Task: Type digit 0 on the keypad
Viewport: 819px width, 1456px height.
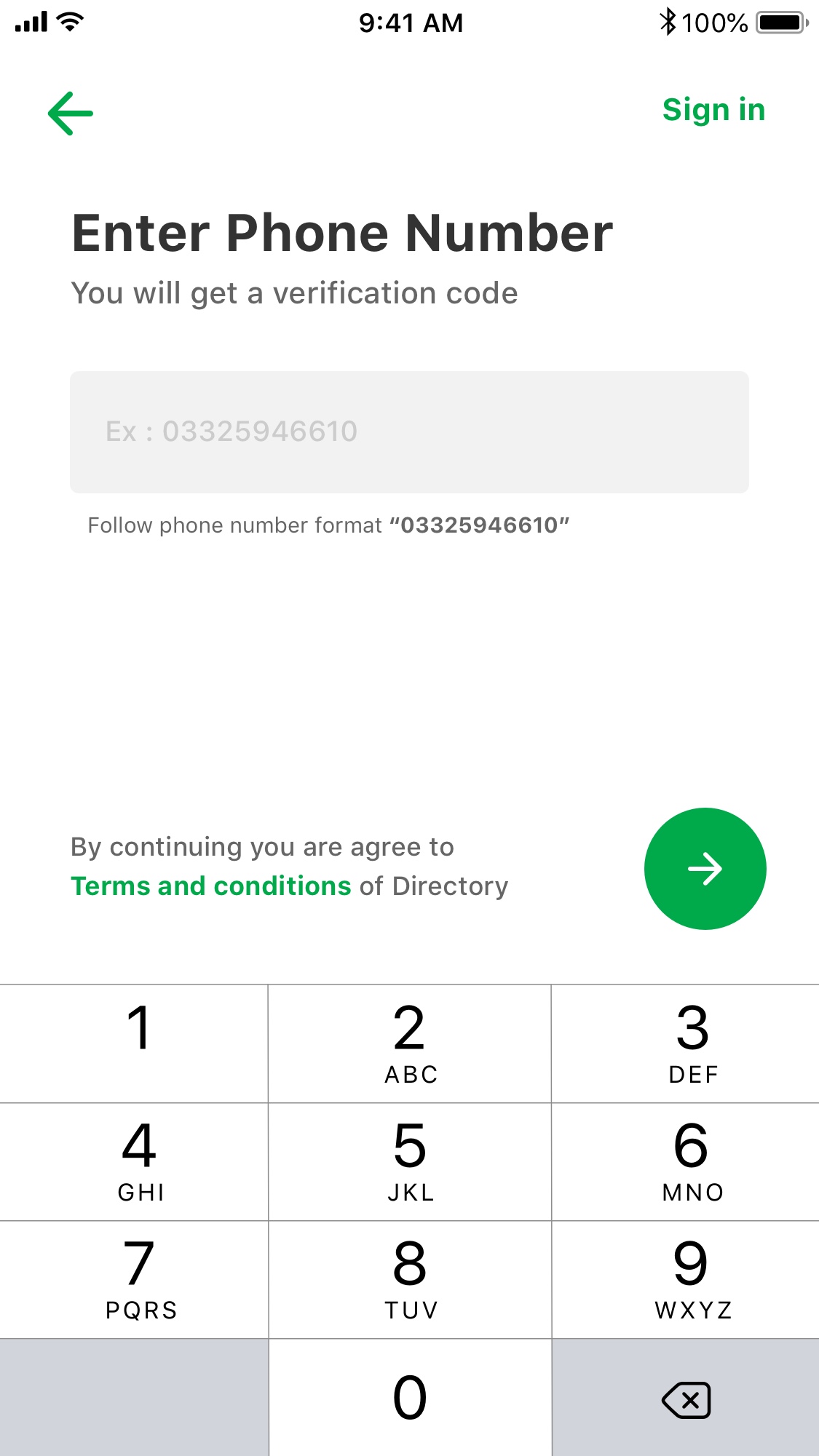Action: pyautogui.click(x=410, y=1398)
